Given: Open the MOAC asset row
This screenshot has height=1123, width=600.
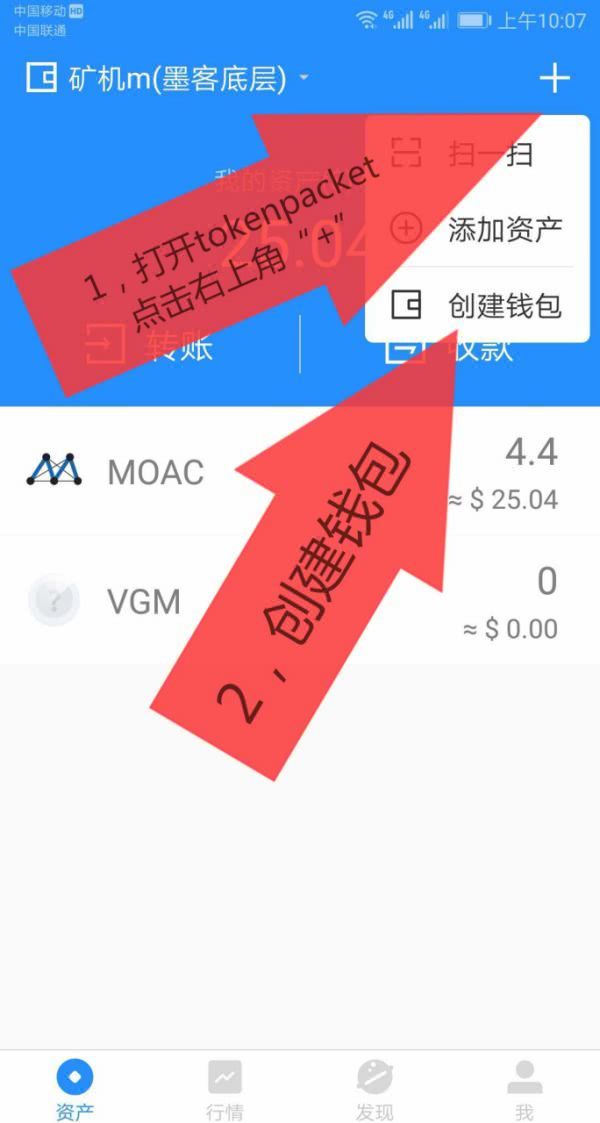Looking at the screenshot, I should tap(300, 472).
